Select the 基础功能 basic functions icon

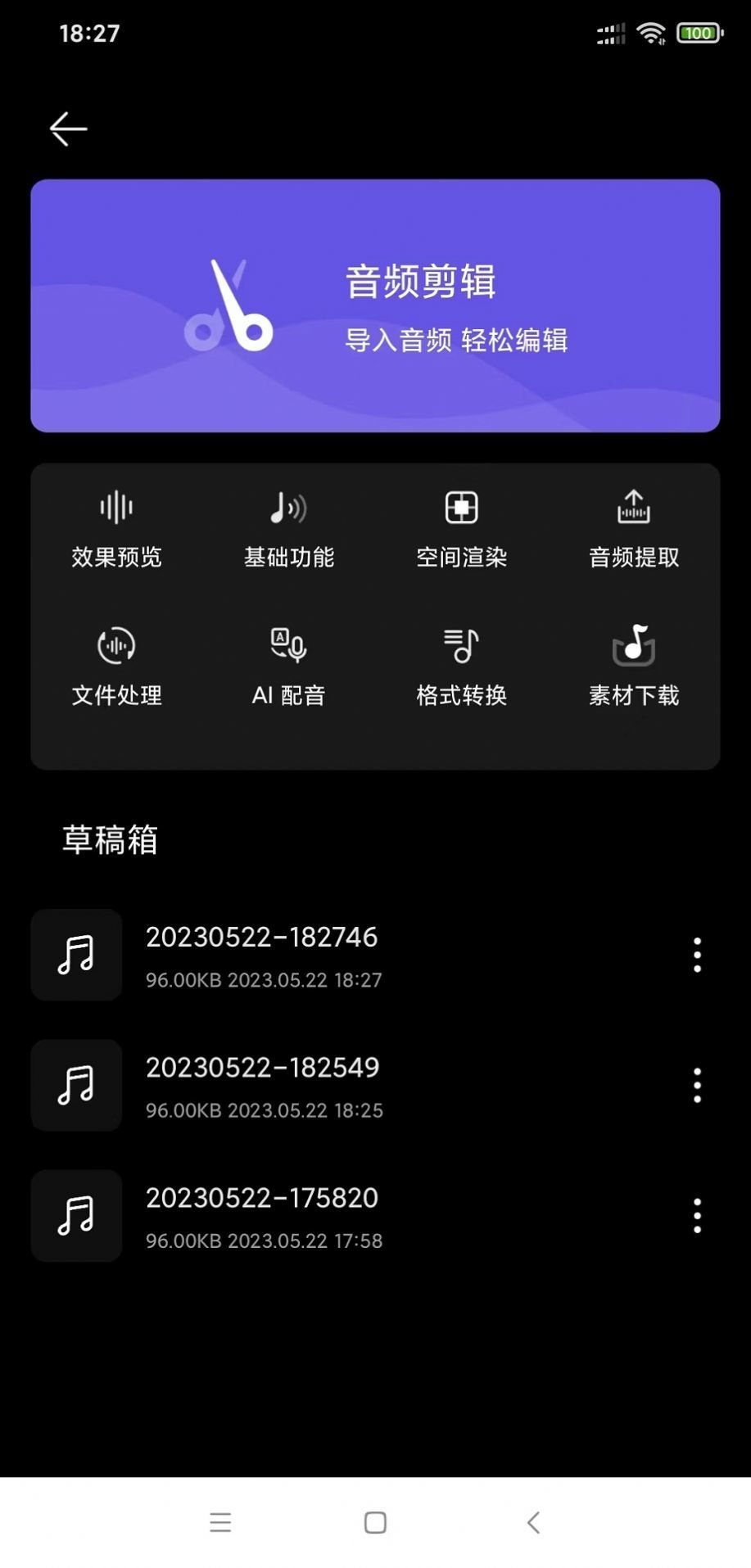[x=288, y=528]
